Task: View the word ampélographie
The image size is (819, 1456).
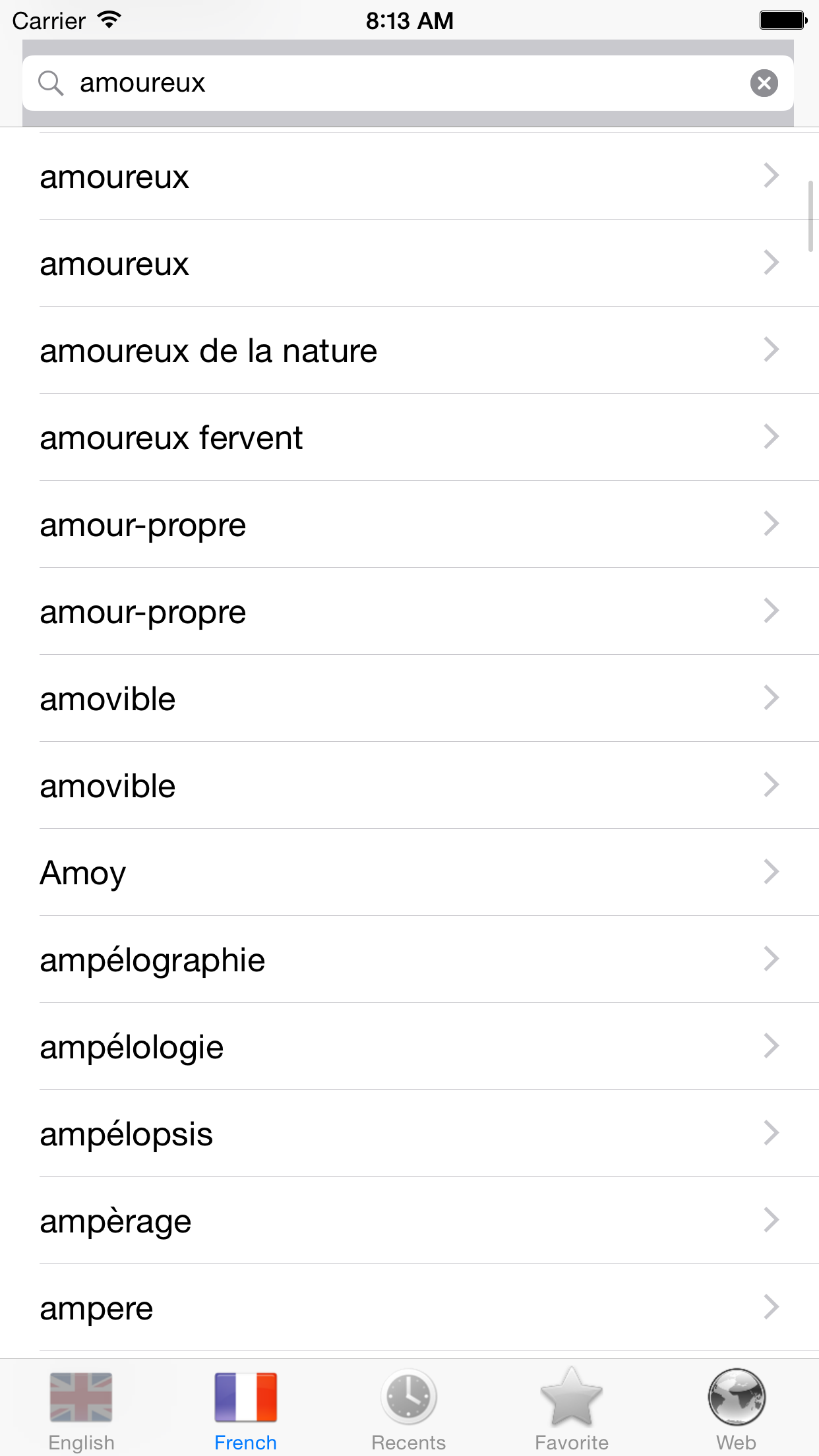Action: point(409,959)
